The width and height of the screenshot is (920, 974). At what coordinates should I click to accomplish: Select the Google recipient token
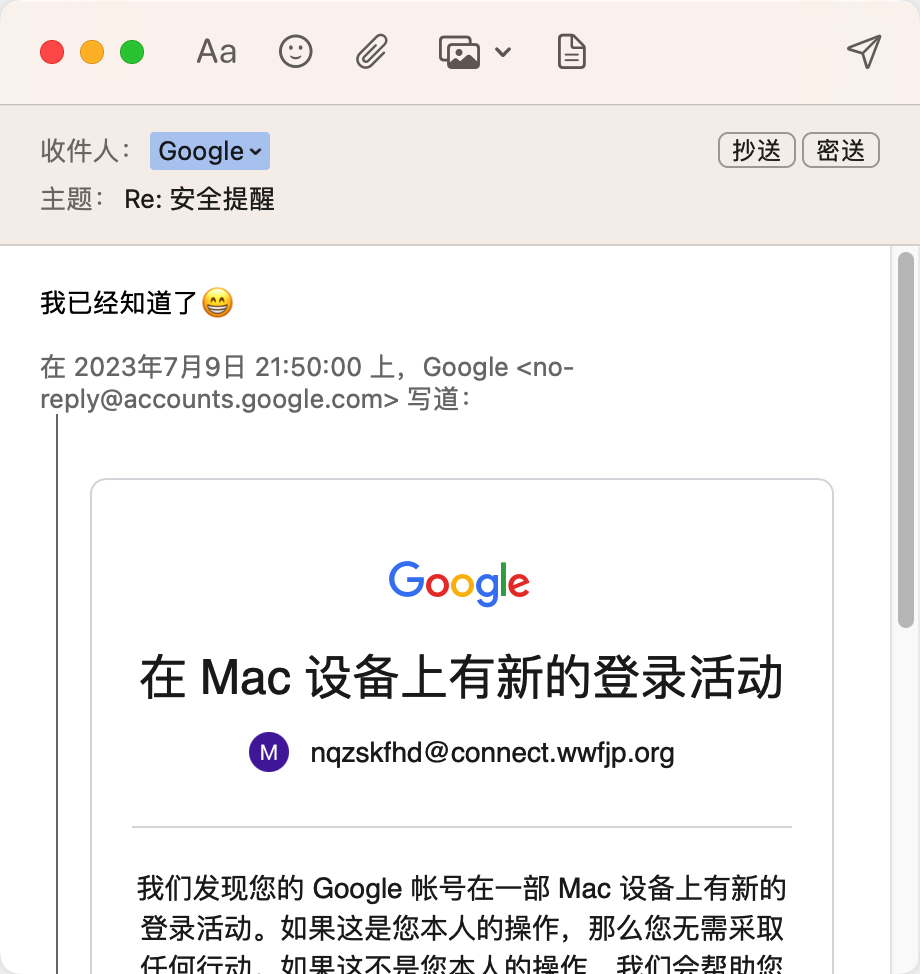point(209,151)
